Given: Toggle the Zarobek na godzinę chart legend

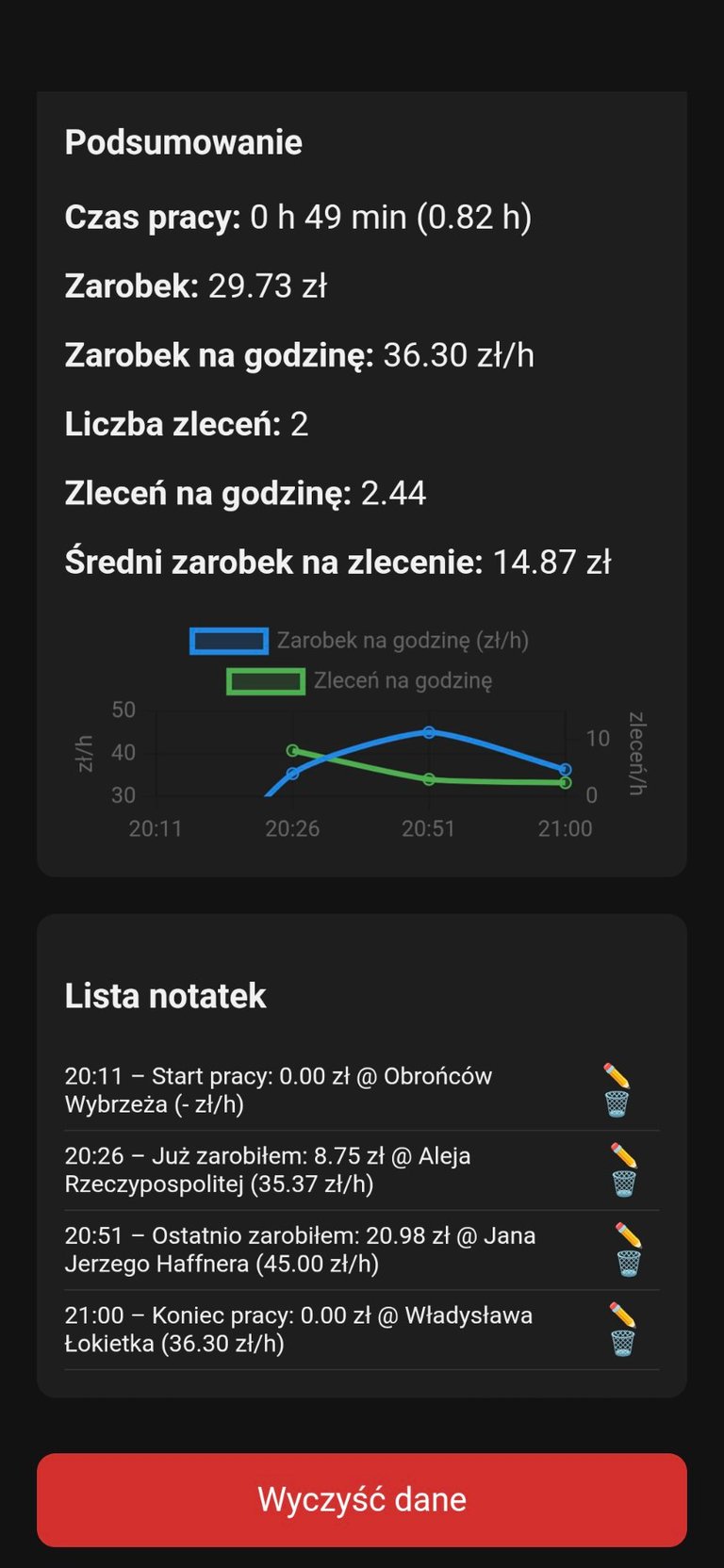Looking at the screenshot, I should point(359,641).
